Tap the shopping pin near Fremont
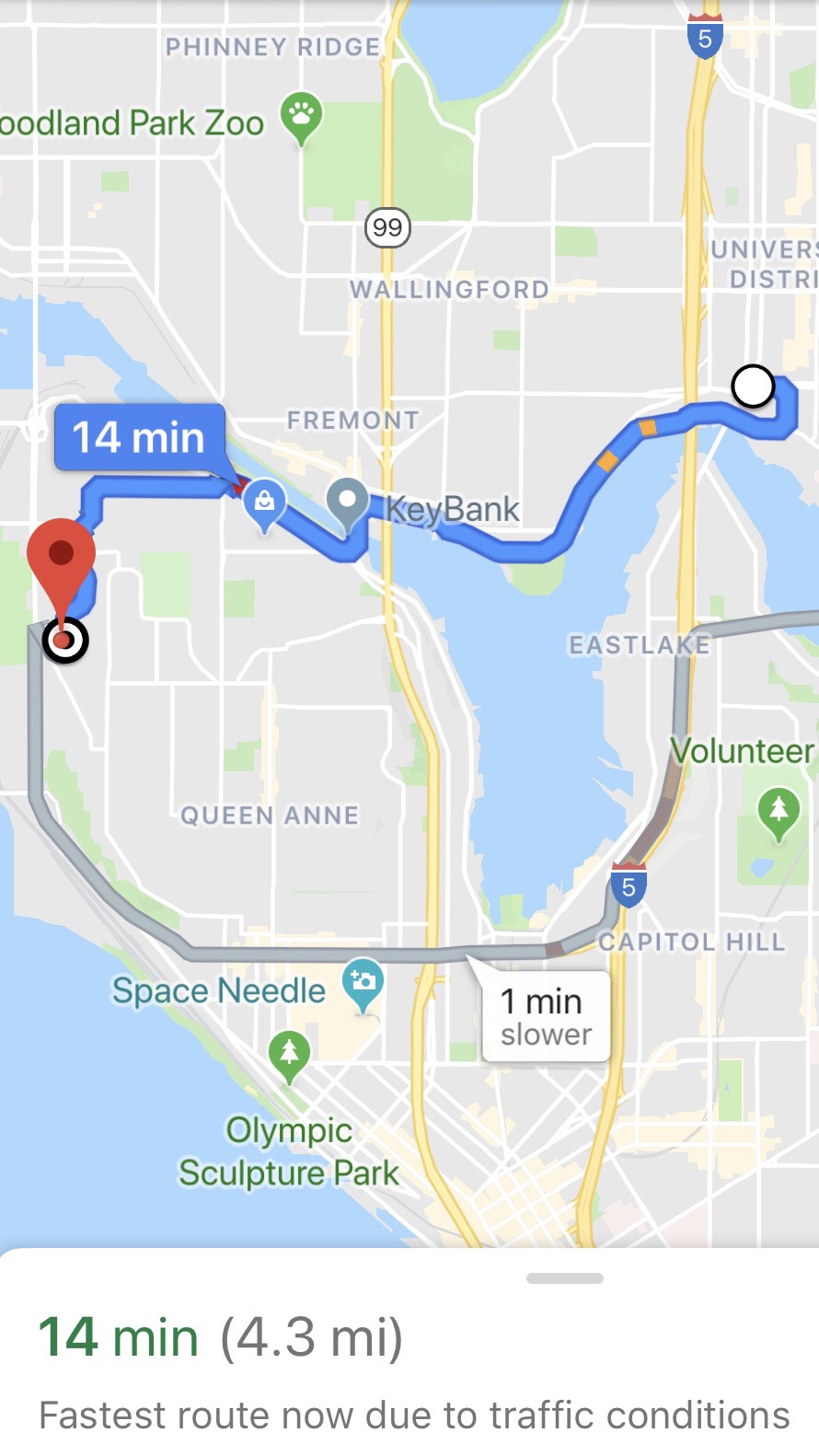819x1456 pixels. (x=264, y=503)
